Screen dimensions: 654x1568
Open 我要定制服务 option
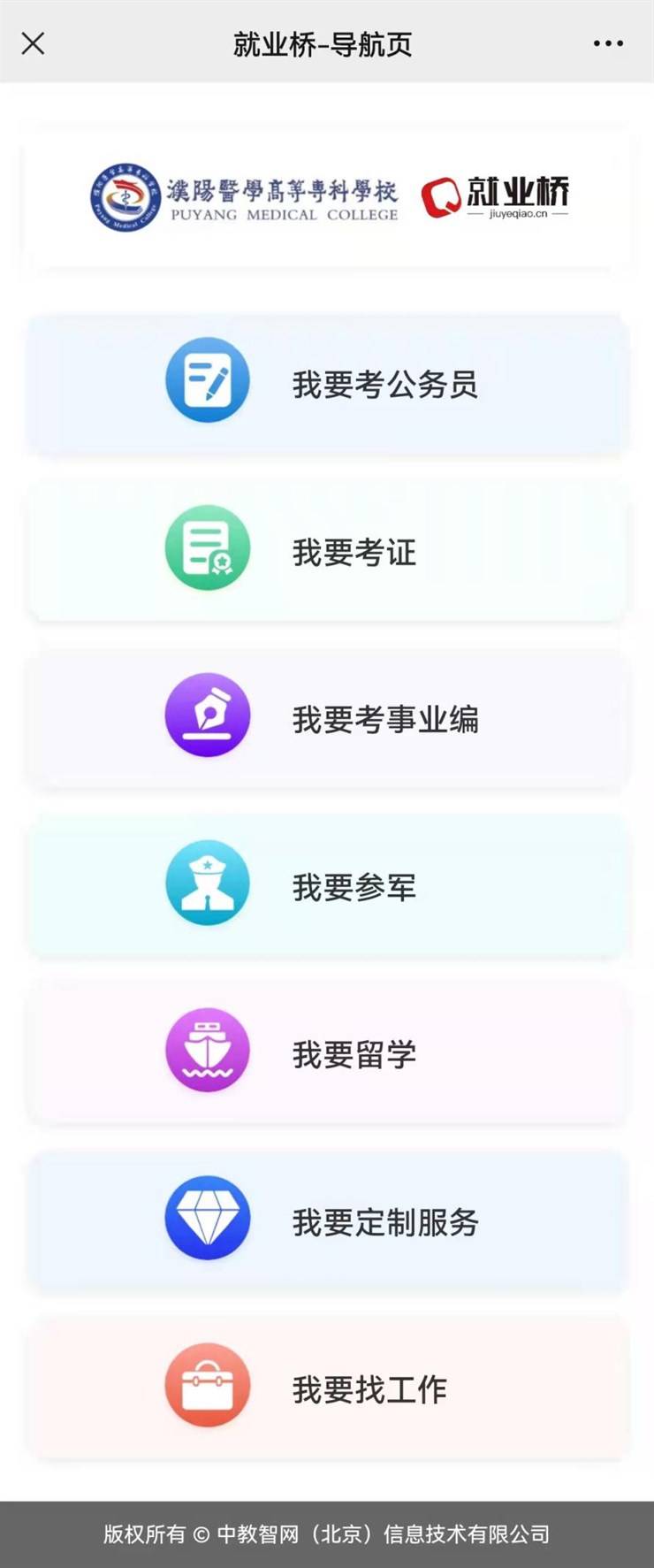(x=327, y=1221)
